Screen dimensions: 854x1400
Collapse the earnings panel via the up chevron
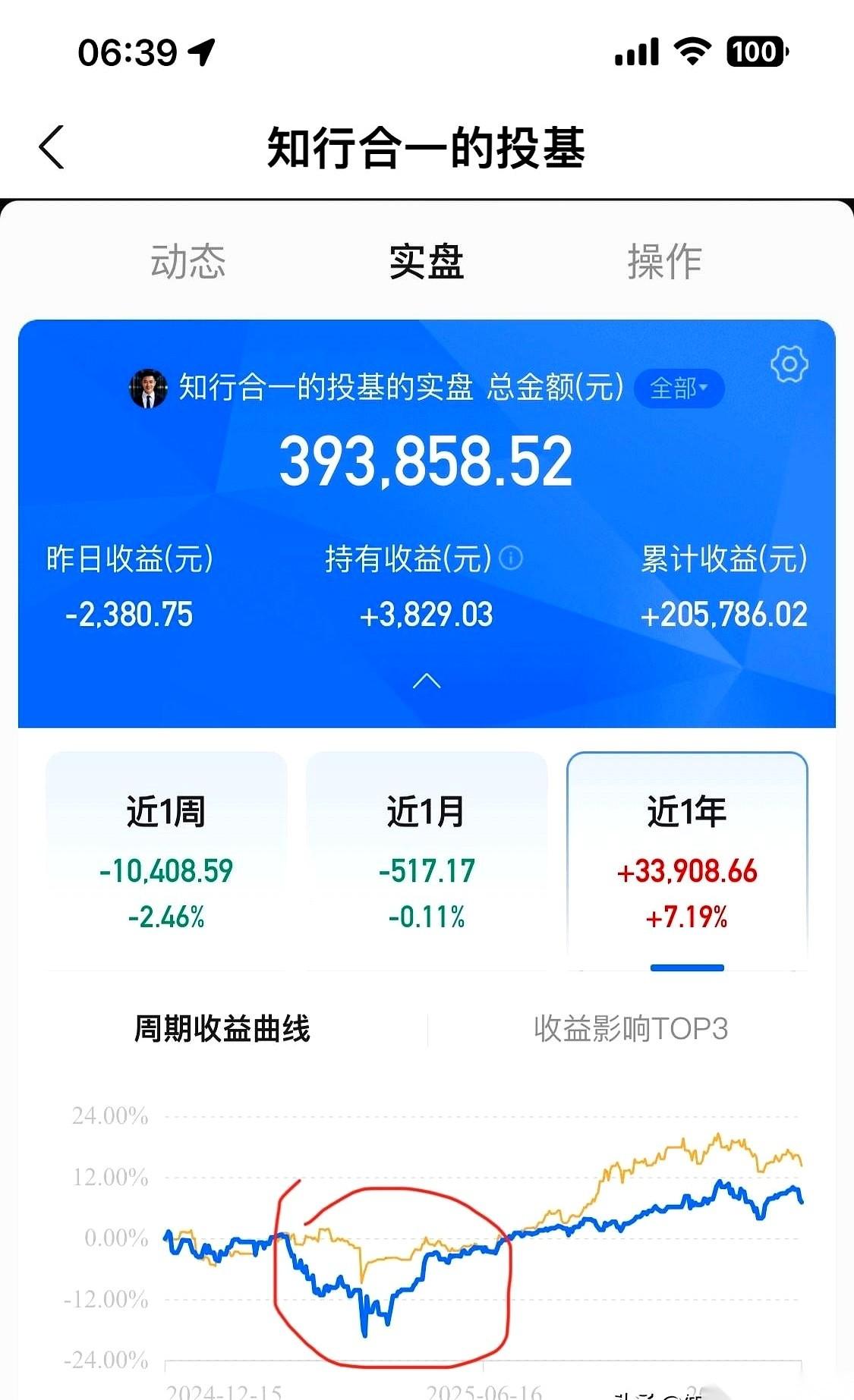(427, 681)
